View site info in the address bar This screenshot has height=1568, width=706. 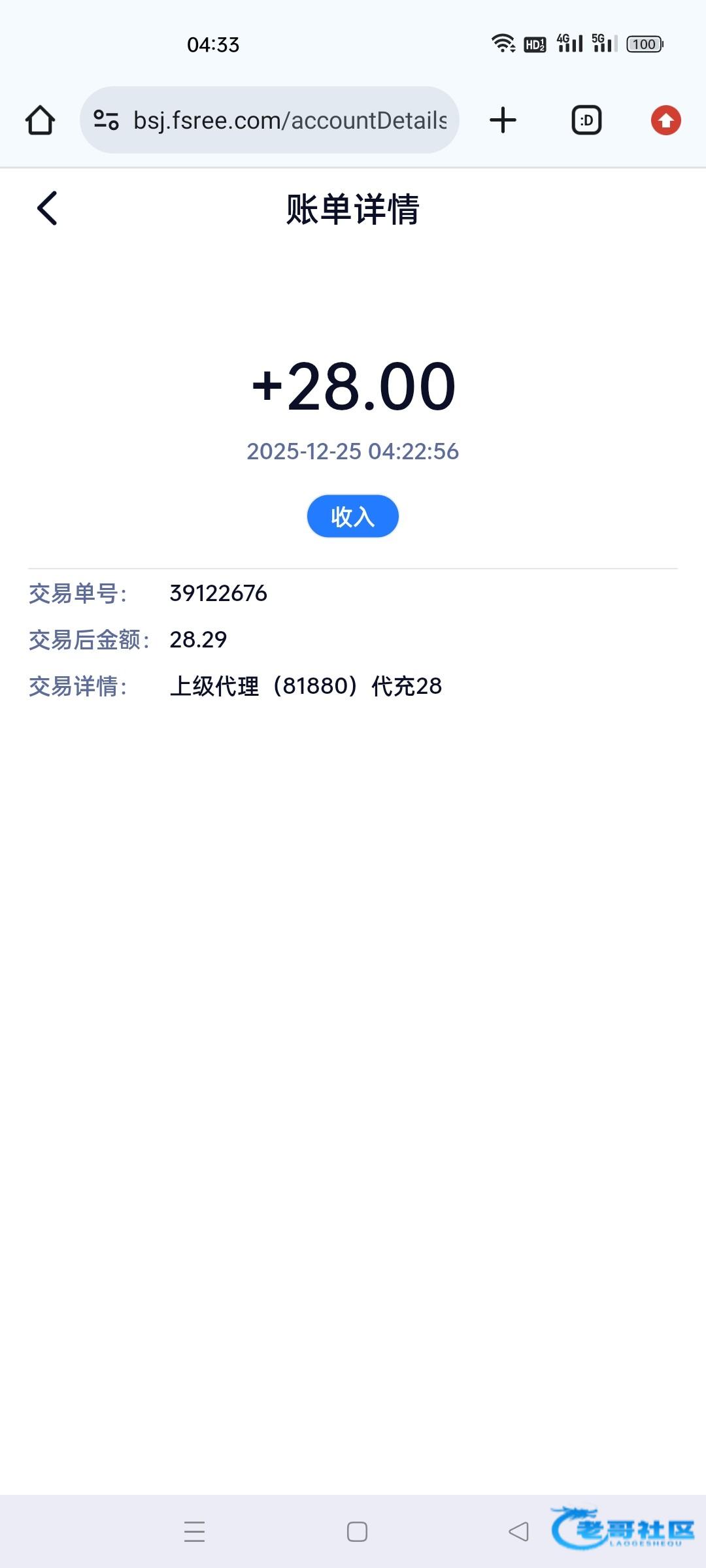pos(106,120)
